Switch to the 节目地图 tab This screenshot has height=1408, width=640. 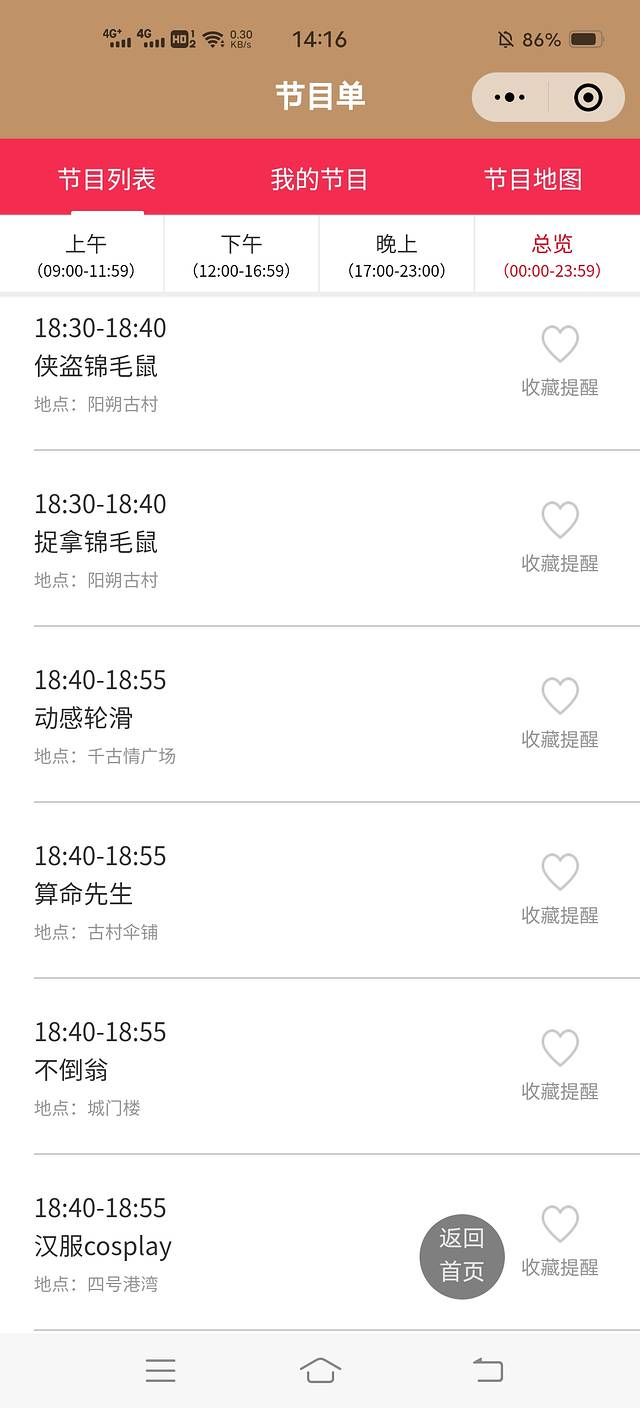[533, 179]
